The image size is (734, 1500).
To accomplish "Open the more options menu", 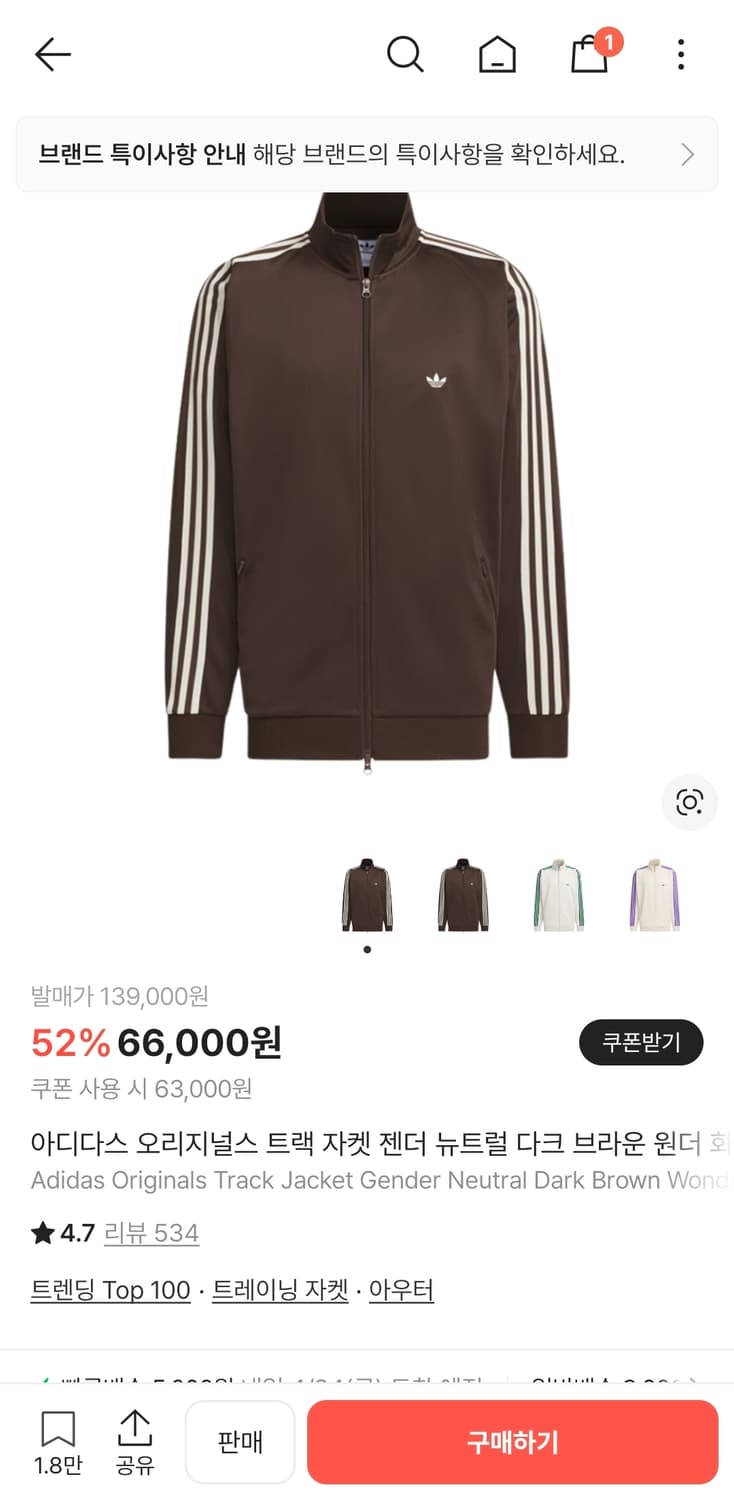I will coord(681,55).
